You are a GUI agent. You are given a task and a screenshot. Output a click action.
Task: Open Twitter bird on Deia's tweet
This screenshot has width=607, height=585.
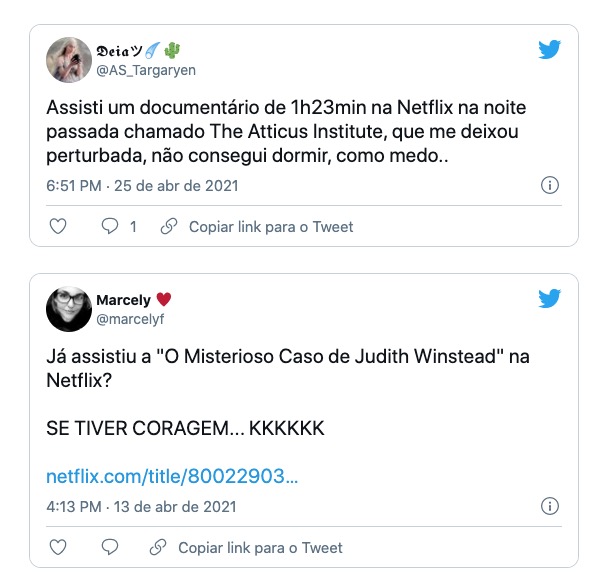550,50
